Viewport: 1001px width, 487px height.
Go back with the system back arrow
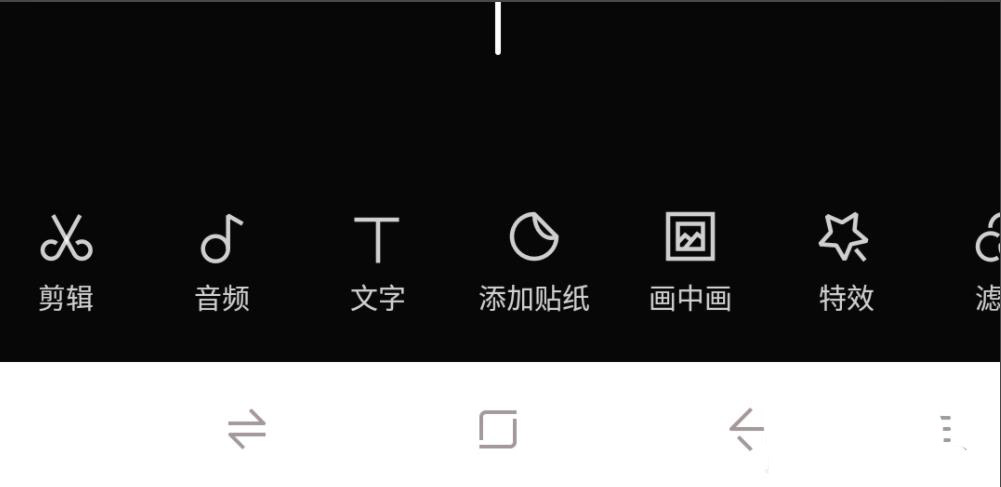click(746, 430)
